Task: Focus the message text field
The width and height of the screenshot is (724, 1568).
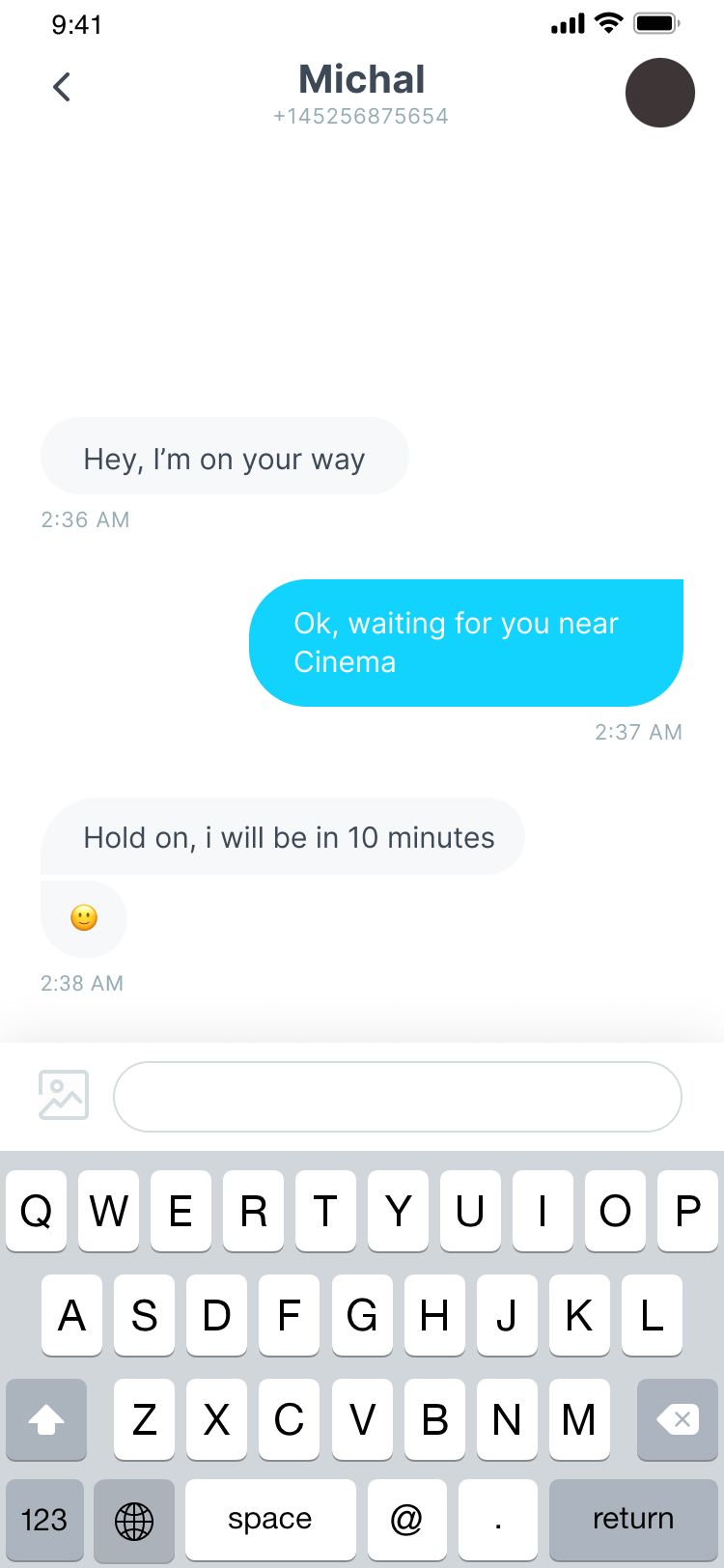Action: (398, 1097)
